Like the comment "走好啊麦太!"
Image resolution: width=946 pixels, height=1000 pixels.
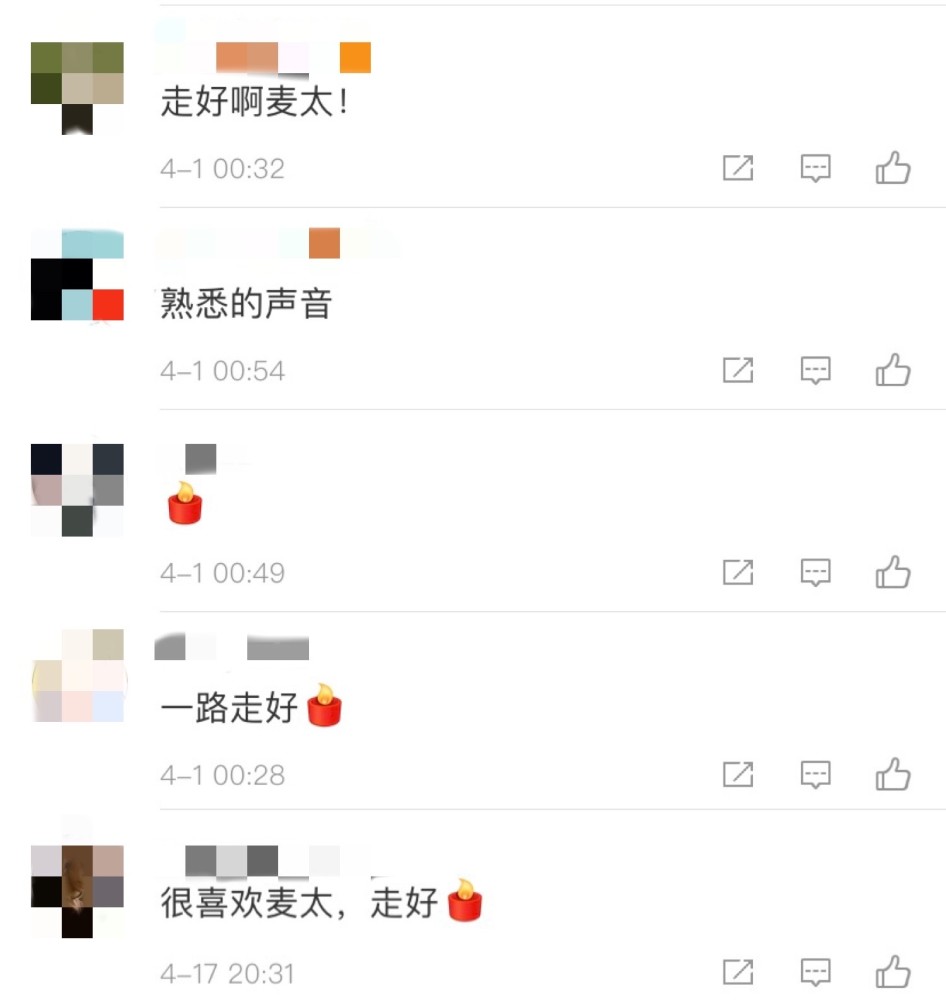point(893,169)
